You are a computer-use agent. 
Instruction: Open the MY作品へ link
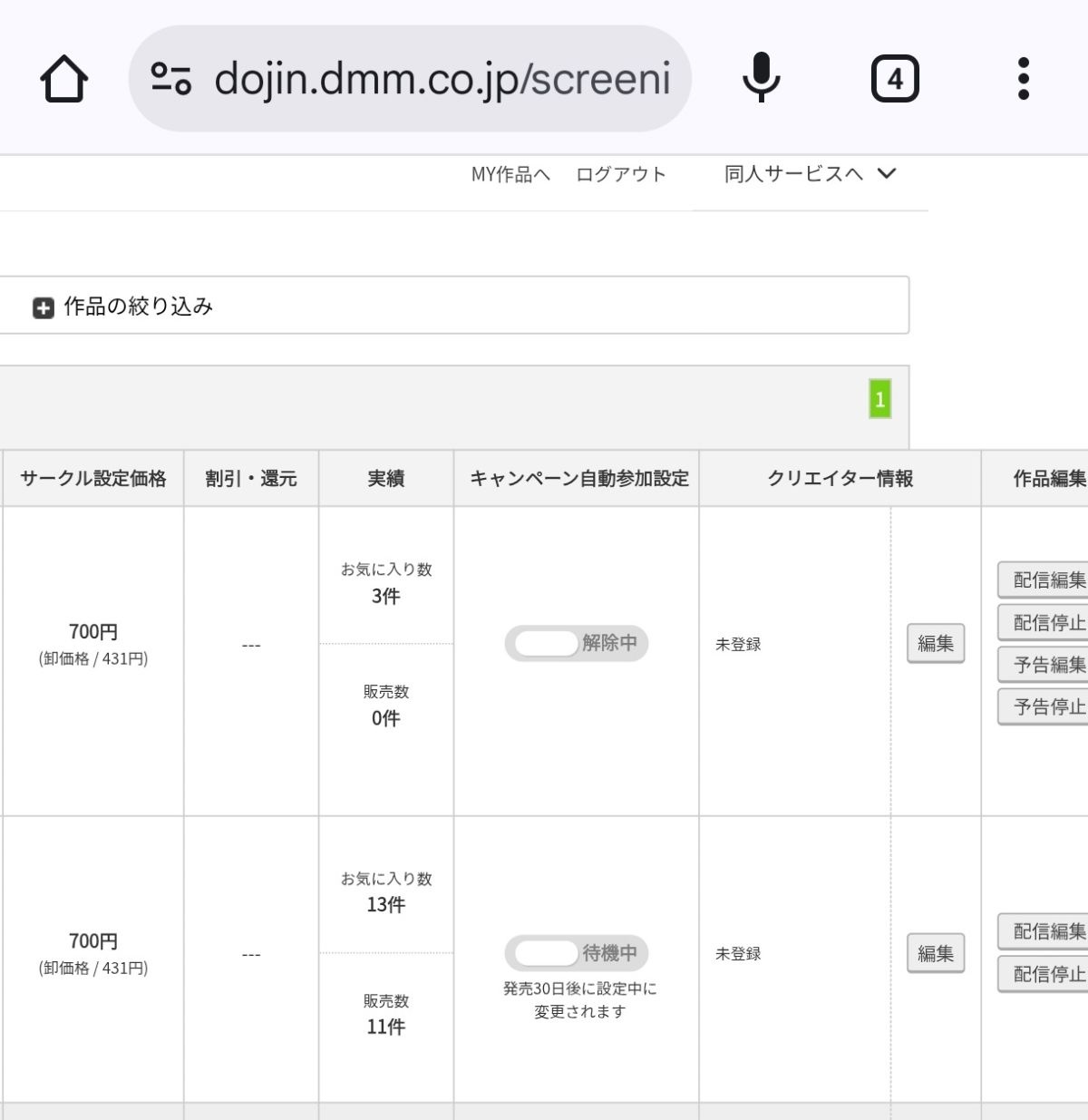tap(510, 174)
